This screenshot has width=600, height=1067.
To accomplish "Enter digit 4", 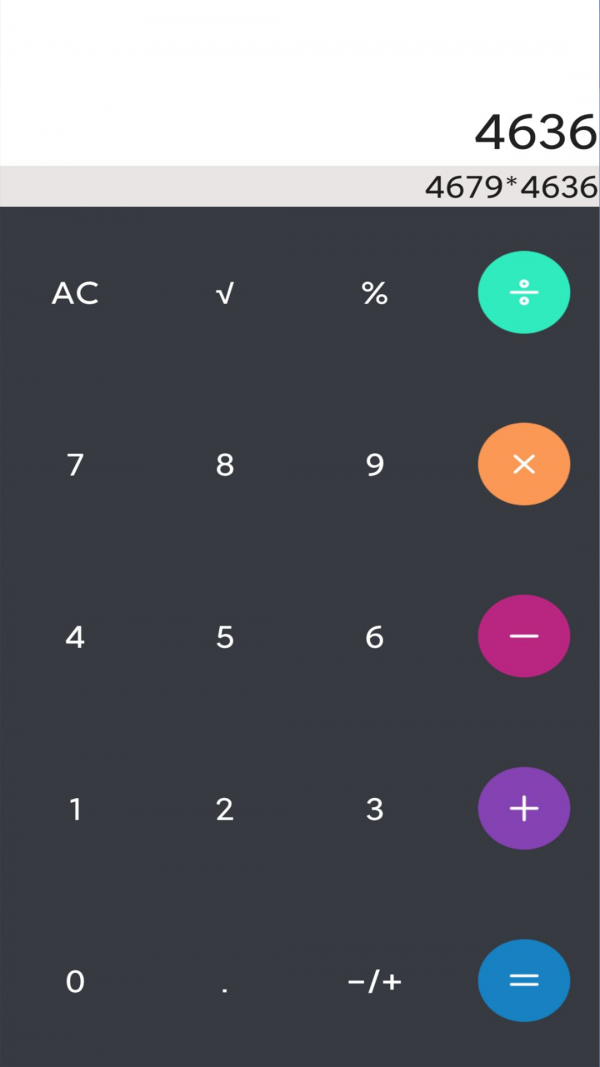I will point(75,637).
